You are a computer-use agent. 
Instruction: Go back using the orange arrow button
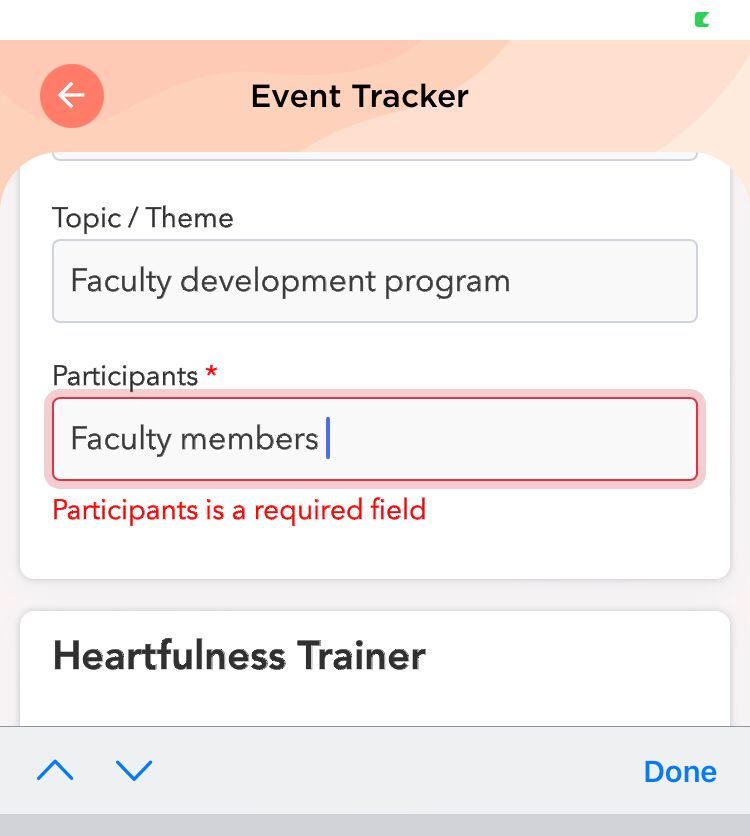point(71,96)
